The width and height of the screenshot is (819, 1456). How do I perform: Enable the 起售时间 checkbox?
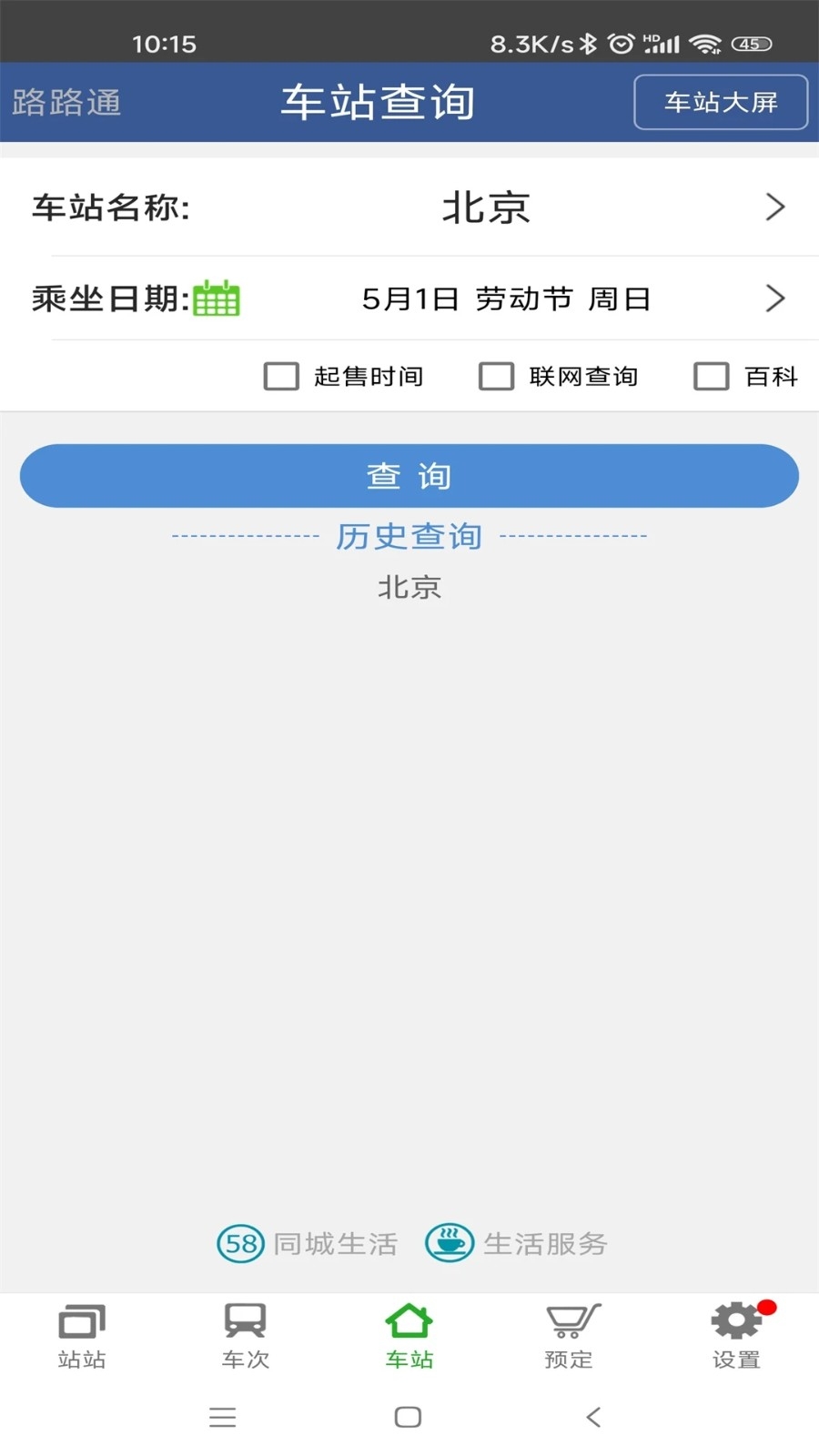tap(280, 375)
